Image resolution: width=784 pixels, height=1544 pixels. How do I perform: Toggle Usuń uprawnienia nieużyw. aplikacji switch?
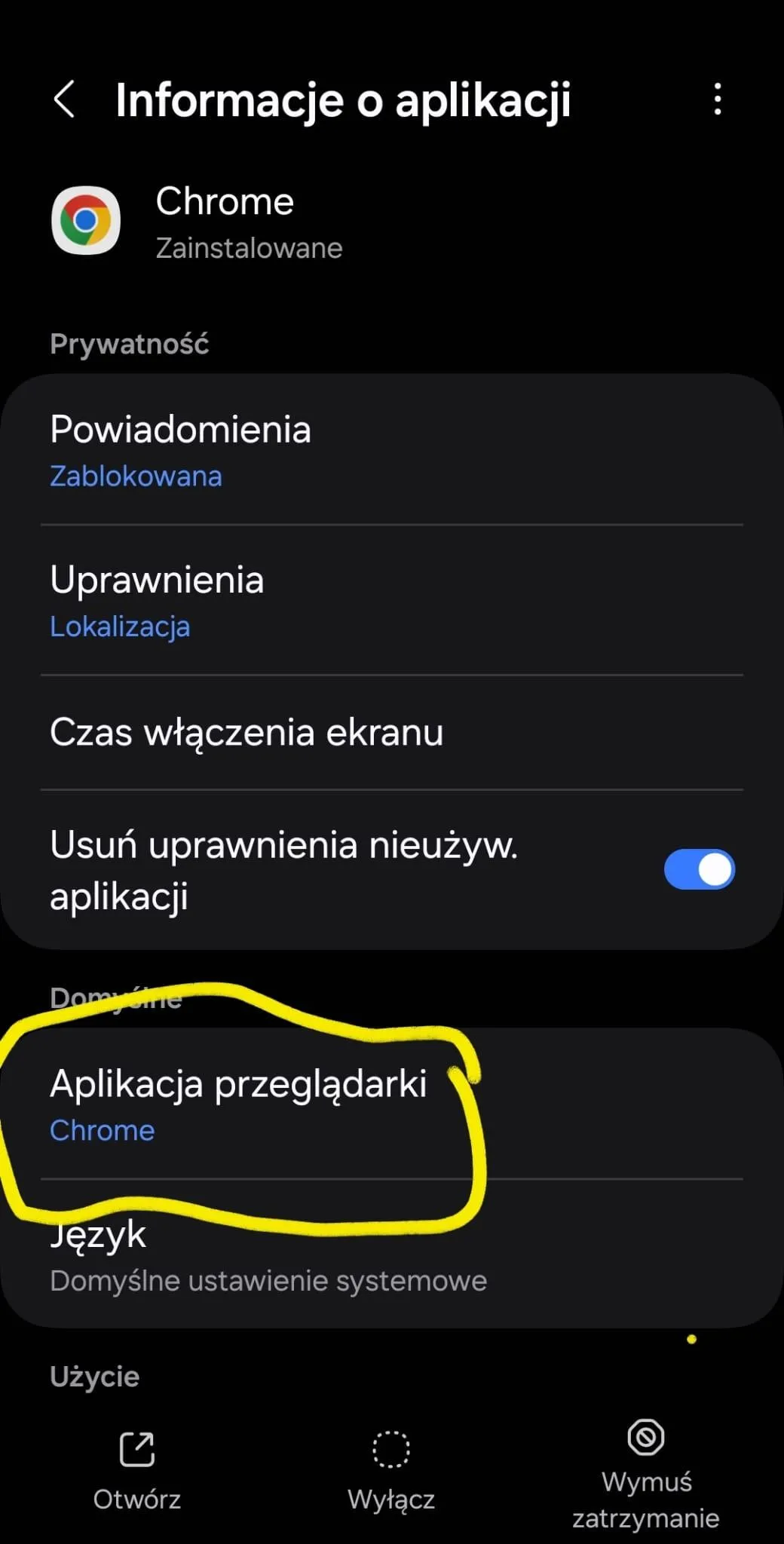pyautogui.click(x=699, y=869)
